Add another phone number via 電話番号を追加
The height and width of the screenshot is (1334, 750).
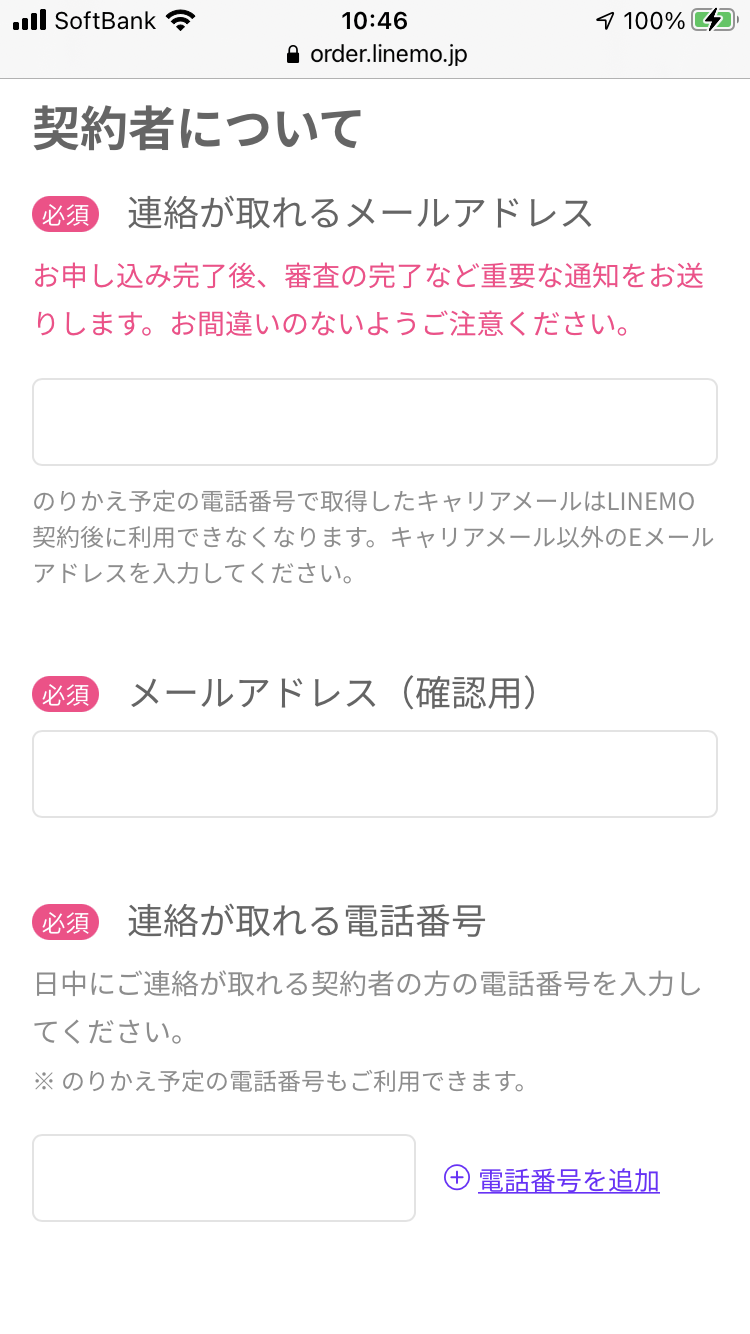click(x=567, y=1180)
